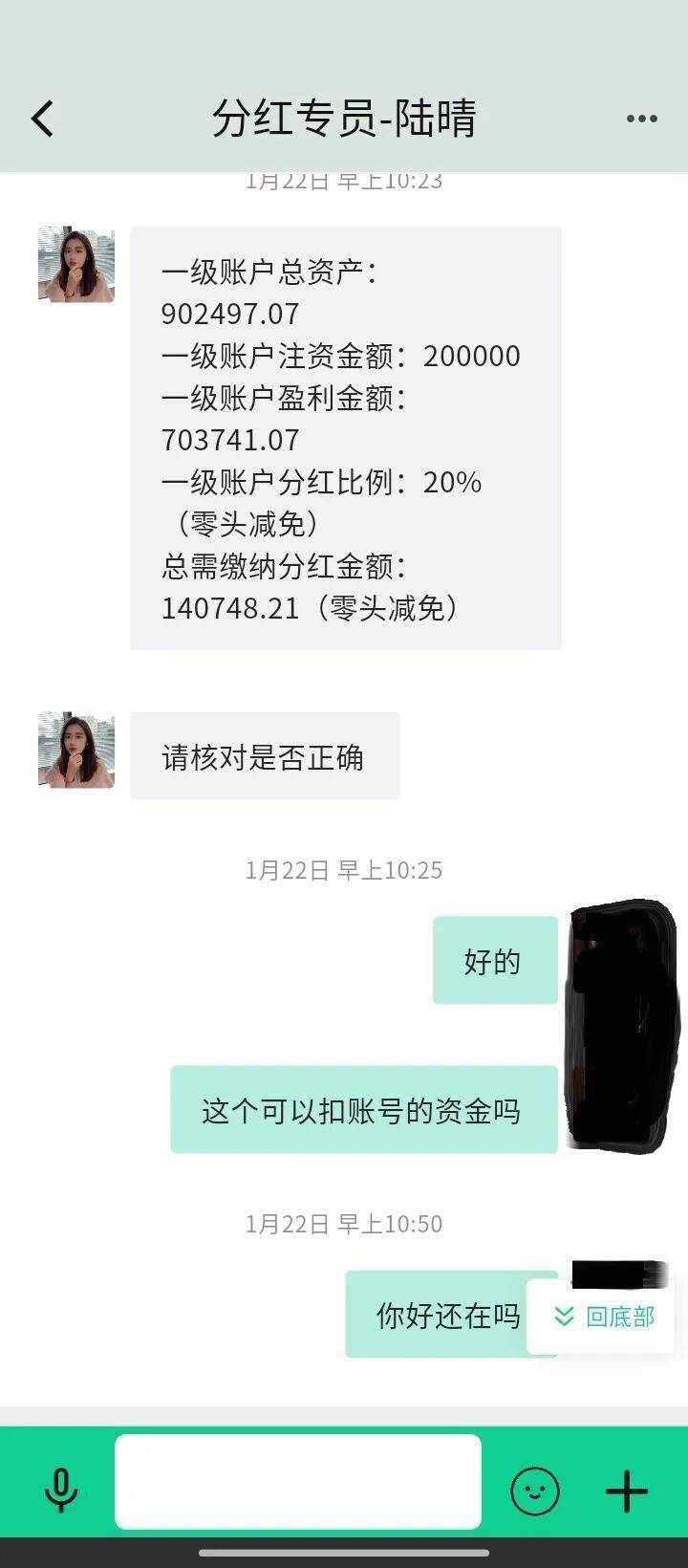Open 陆晴's avatar beside the account summary

click(76, 265)
